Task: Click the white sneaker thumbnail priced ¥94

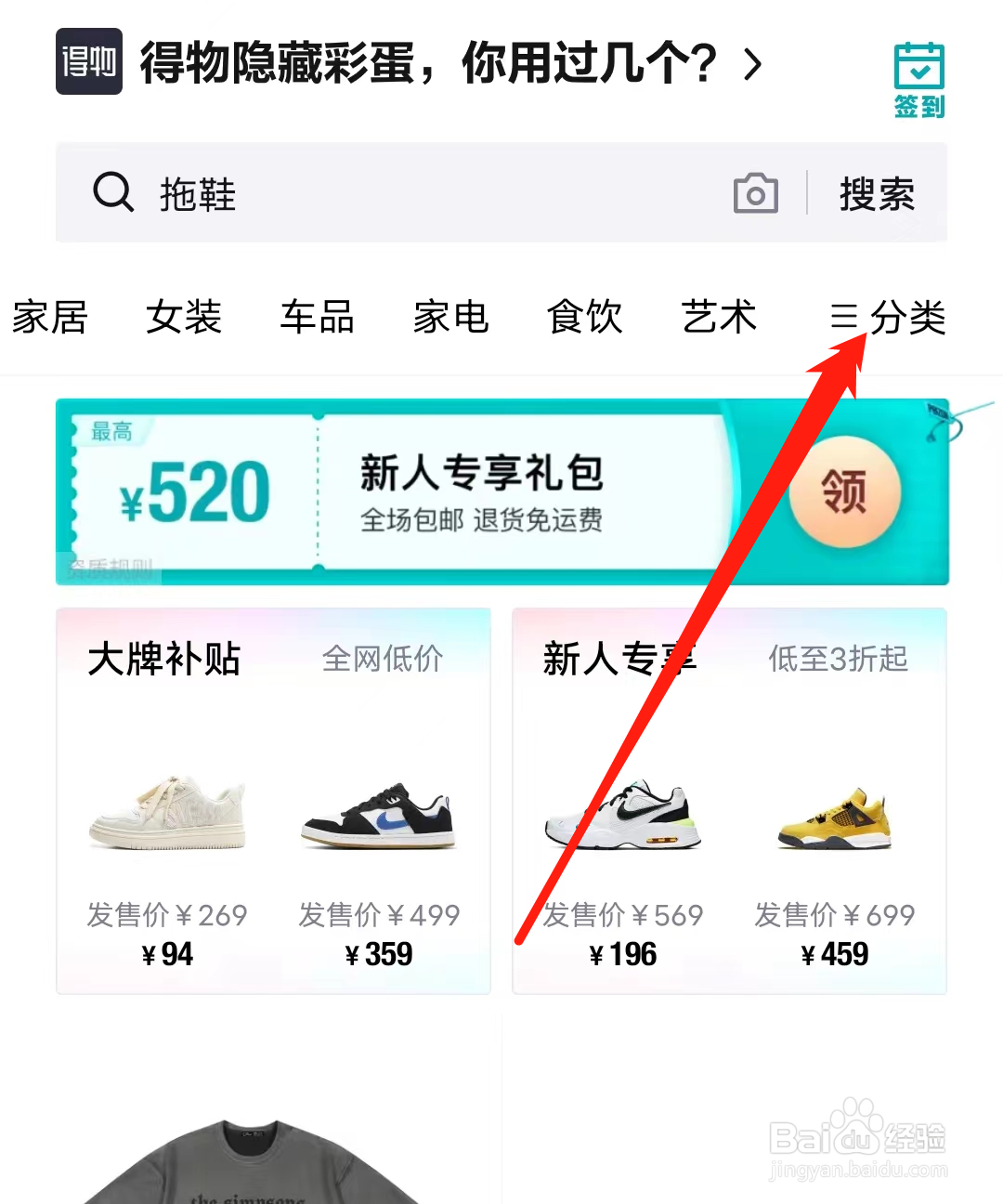Action: click(169, 813)
